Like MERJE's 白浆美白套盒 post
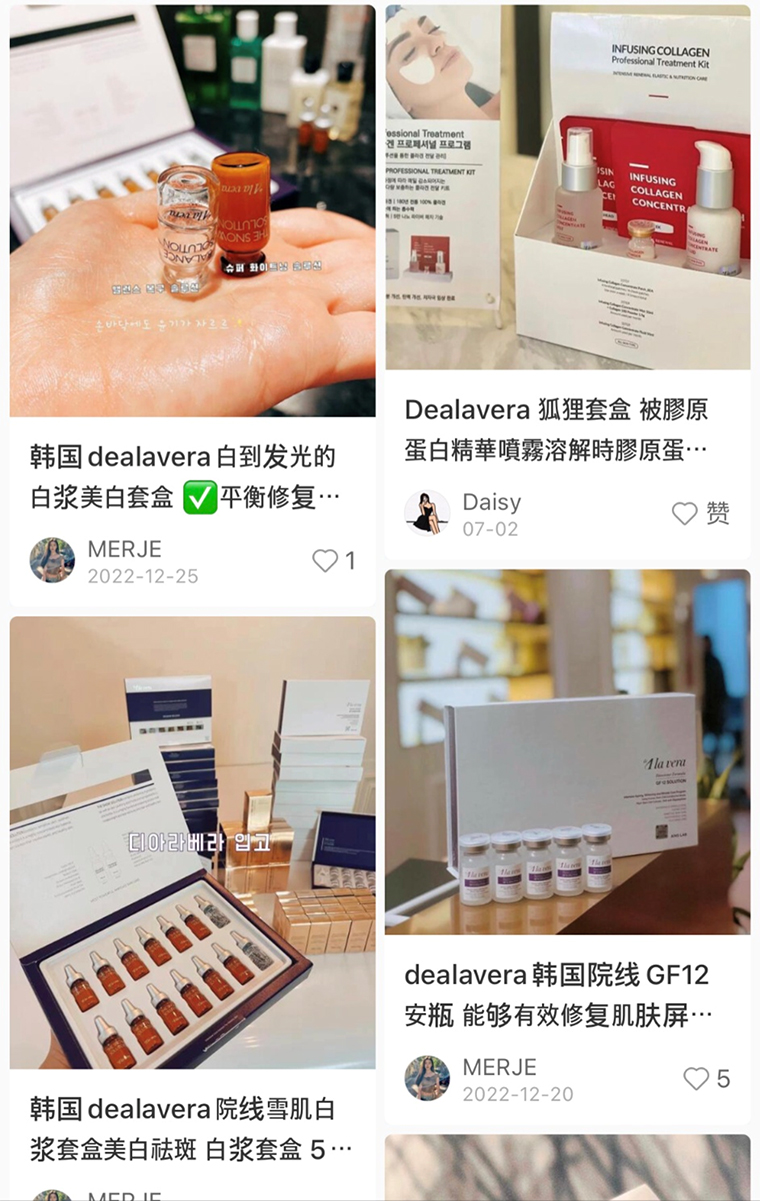Image resolution: width=760 pixels, height=1201 pixels. coord(325,561)
